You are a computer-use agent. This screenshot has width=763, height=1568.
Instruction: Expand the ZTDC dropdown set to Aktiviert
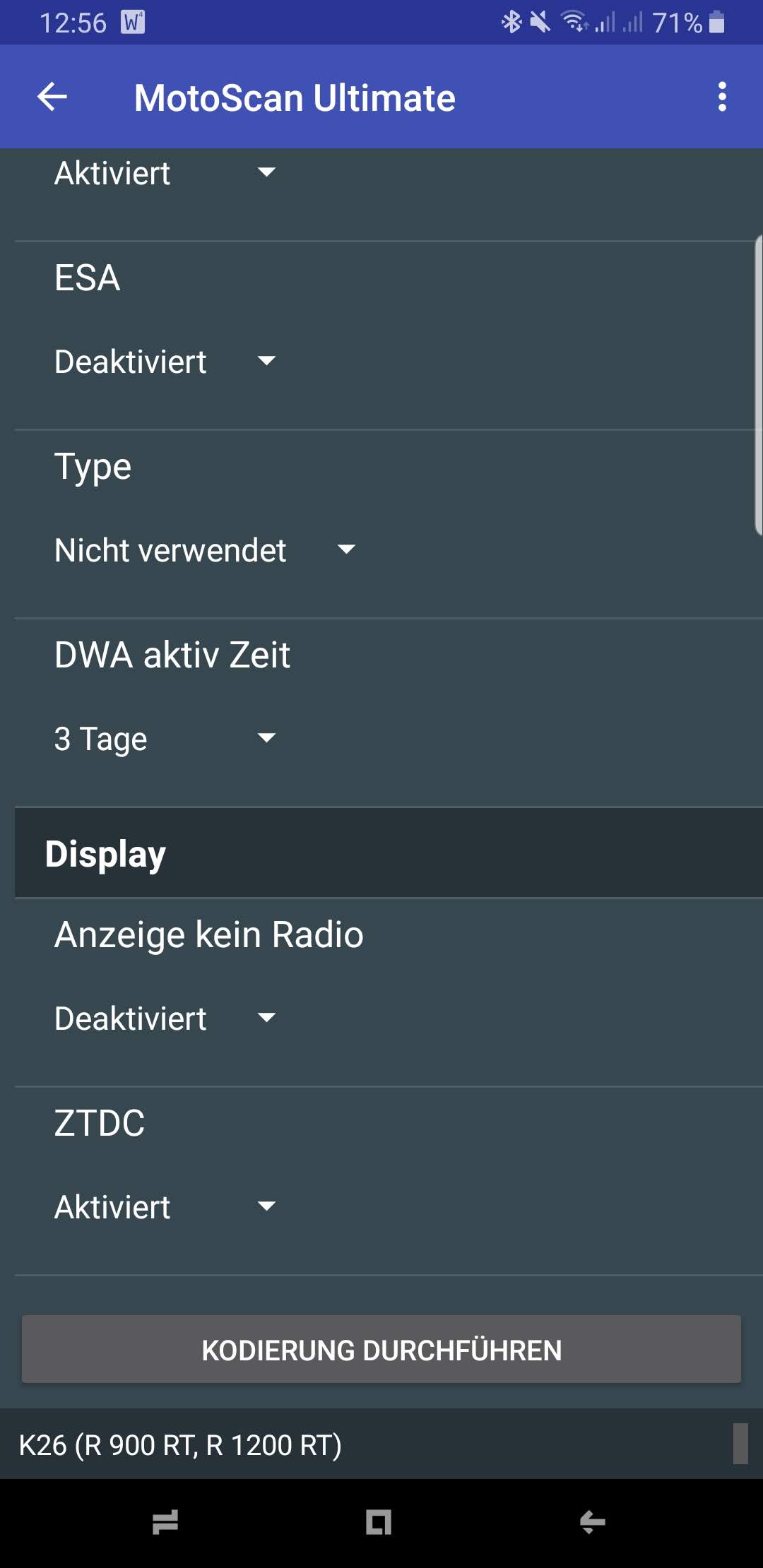point(165,1207)
